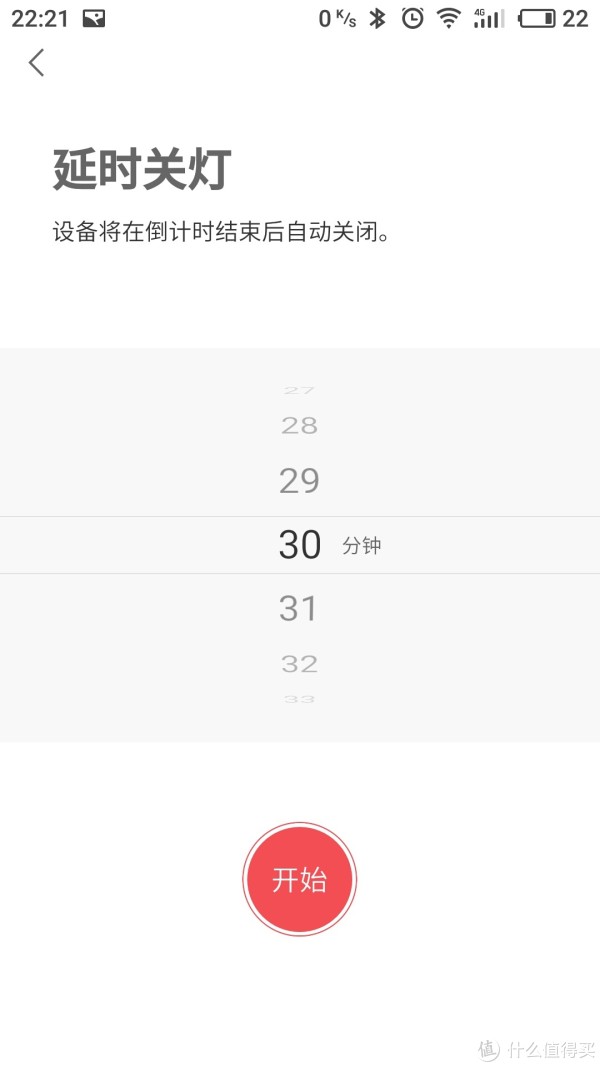Select 31 in the minute picker
The image size is (600, 1067).
coord(298,608)
